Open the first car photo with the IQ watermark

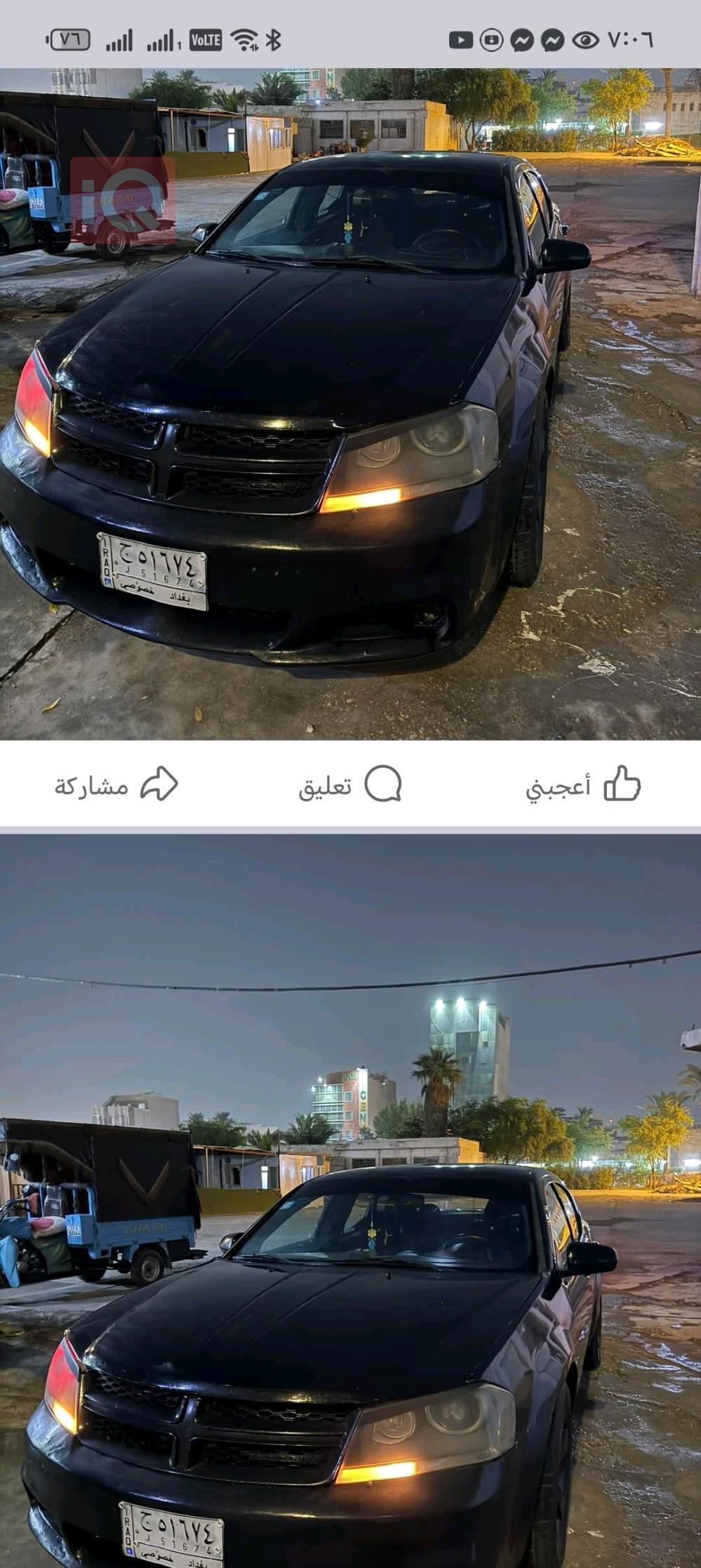click(x=350, y=404)
